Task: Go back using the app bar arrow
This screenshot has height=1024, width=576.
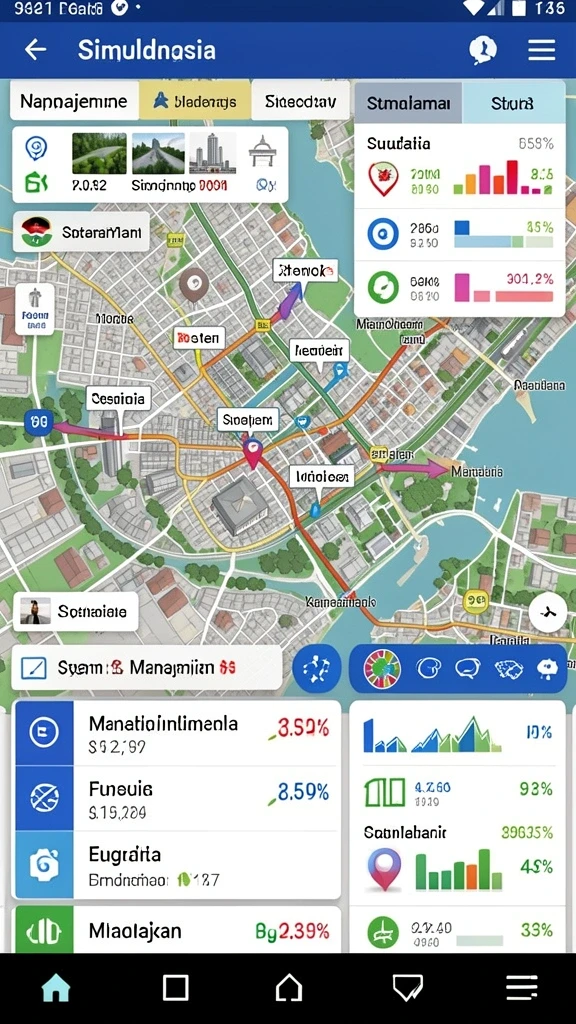Action: coord(35,50)
